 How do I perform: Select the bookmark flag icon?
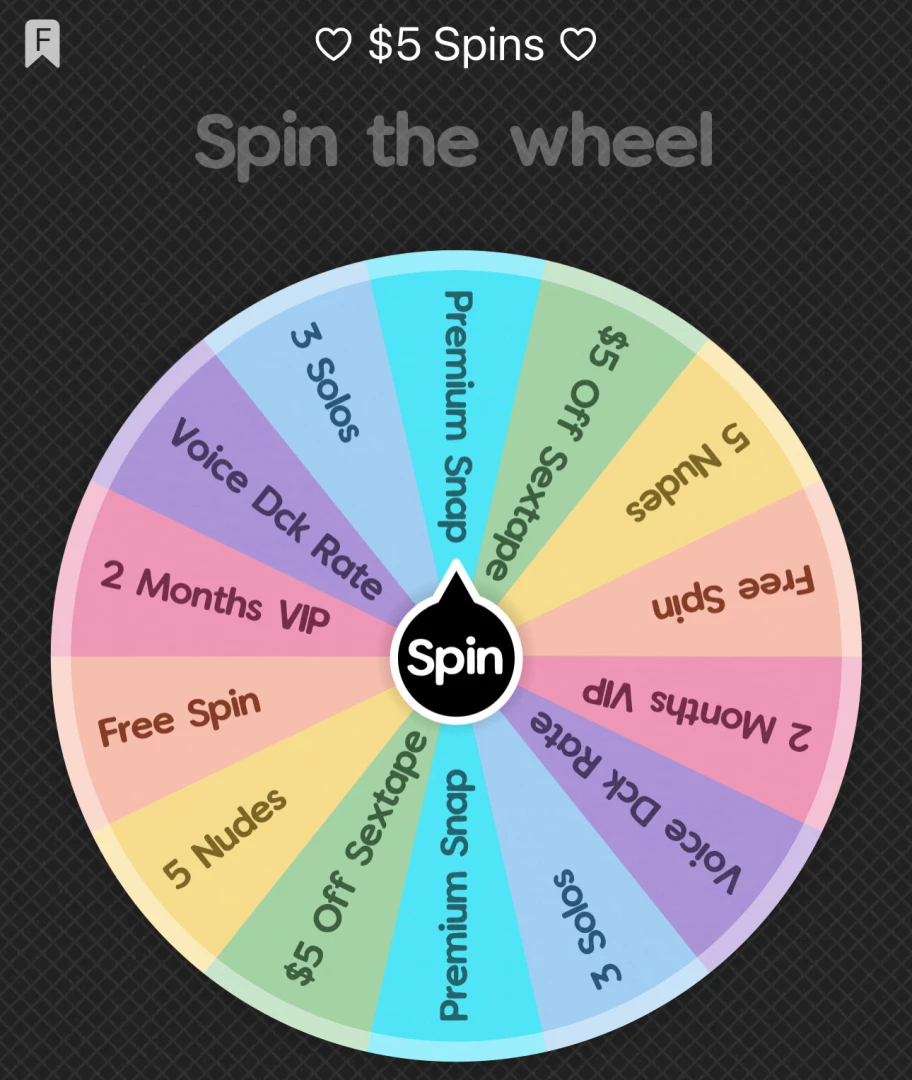[x=40, y=42]
